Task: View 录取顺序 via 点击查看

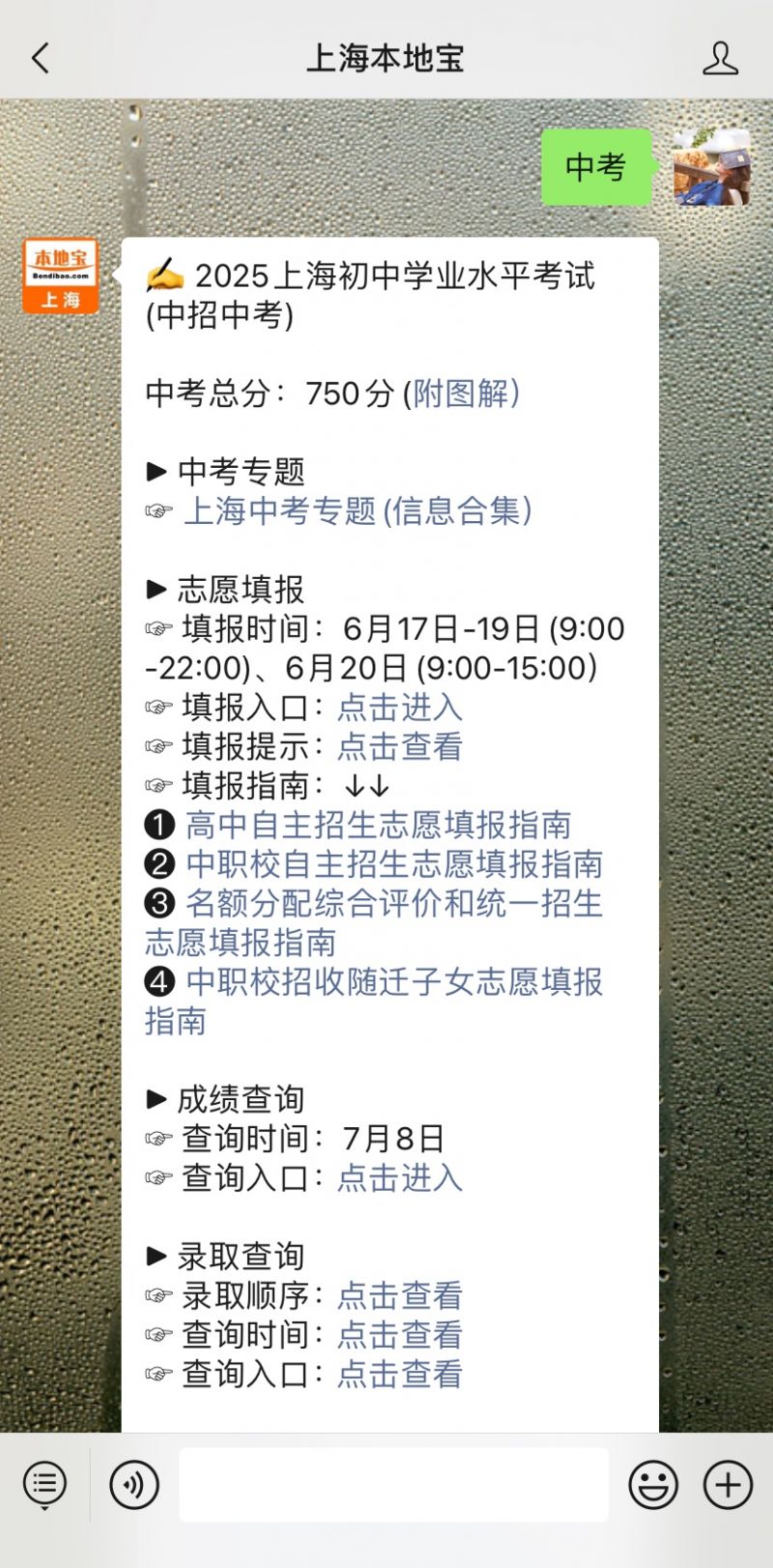Action: click(400, 1295)
